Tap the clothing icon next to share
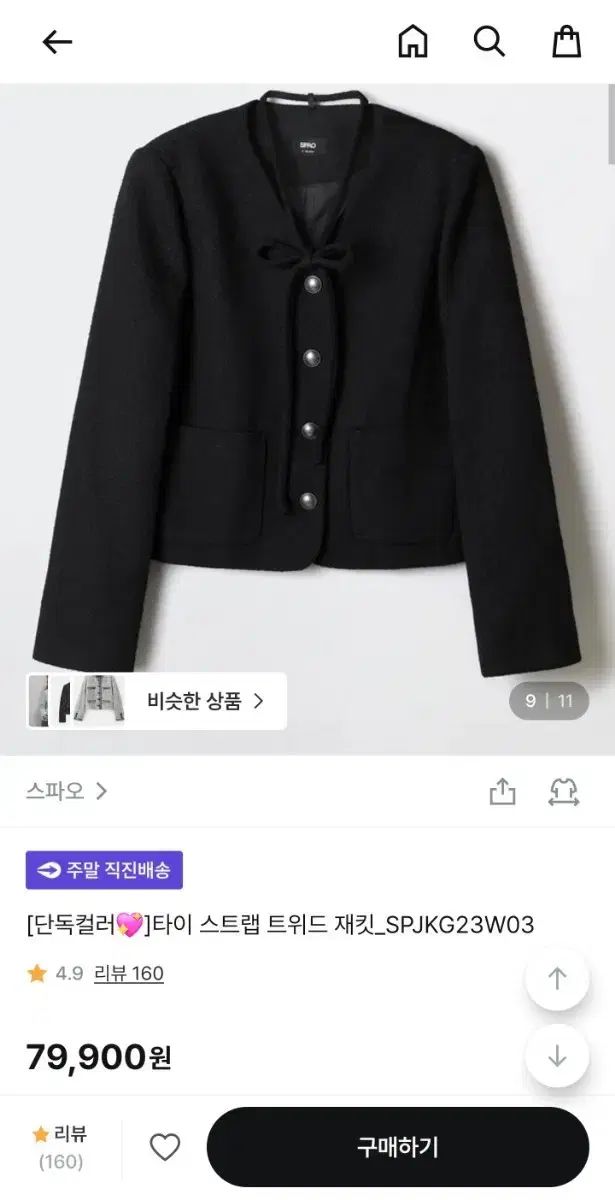Viewport: 615px width, 1200px height. coord(564,792)
